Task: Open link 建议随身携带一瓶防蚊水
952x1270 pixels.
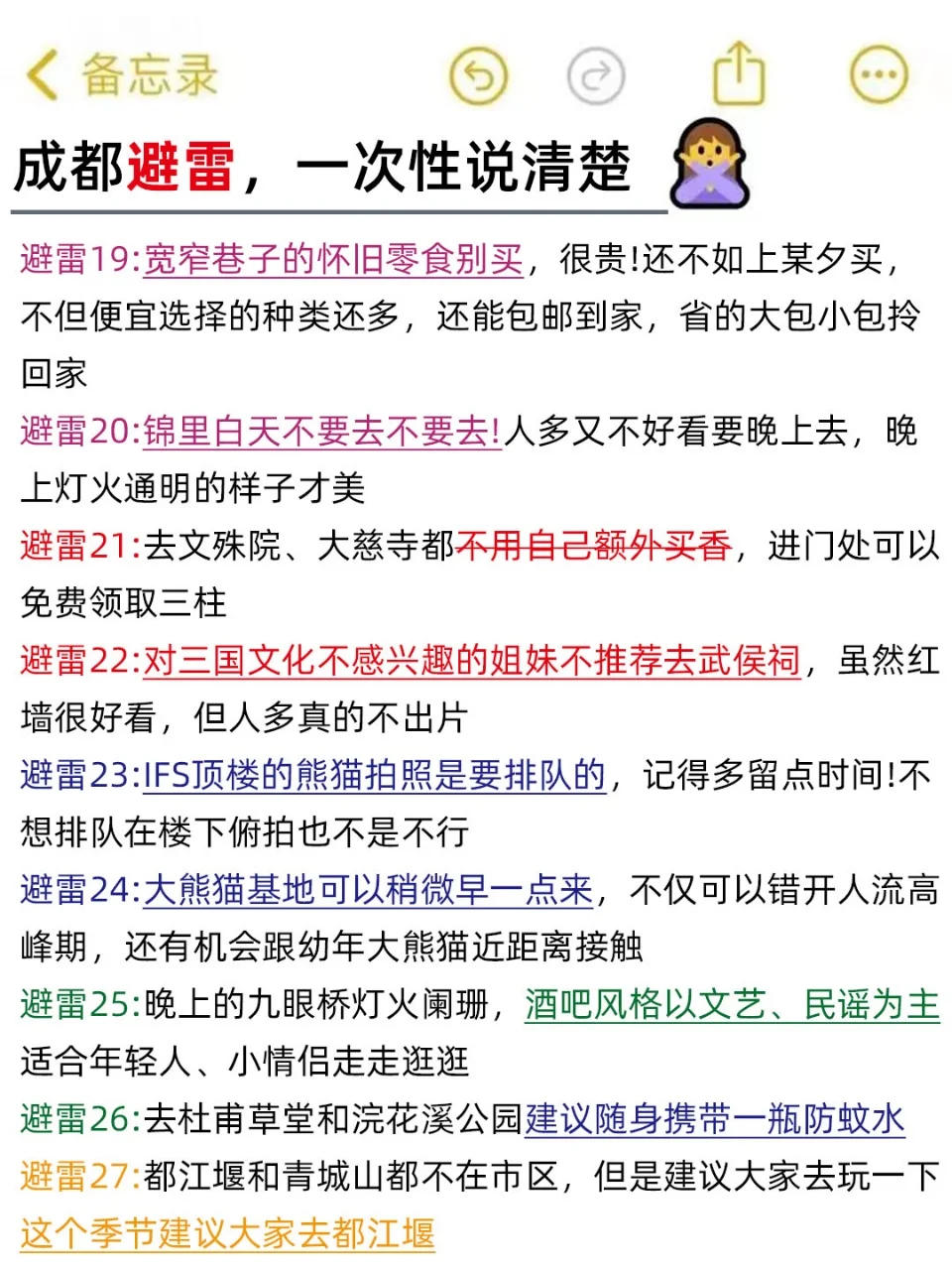Action: coord(716,1120)
